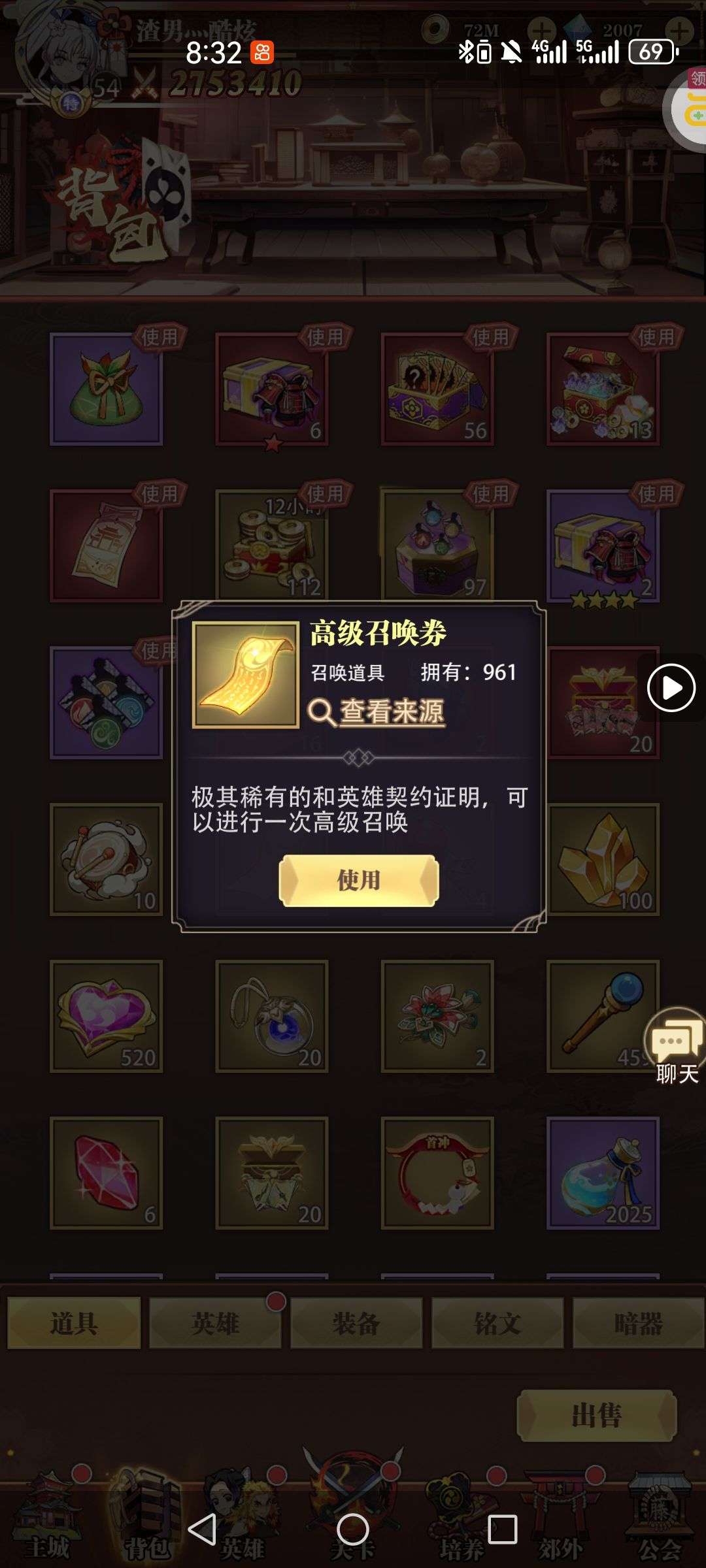Select the drum item with 10
Image resolution: width=706 pixels, height=1568 pixels.
tap(107, 859)
